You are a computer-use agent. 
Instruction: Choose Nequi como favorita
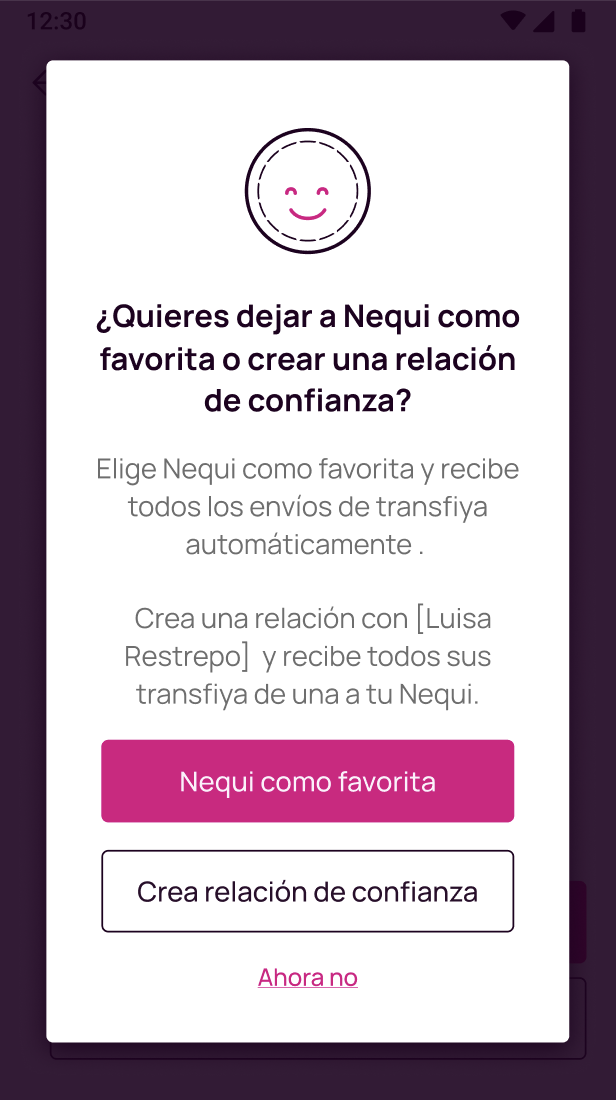pos(307,781)
